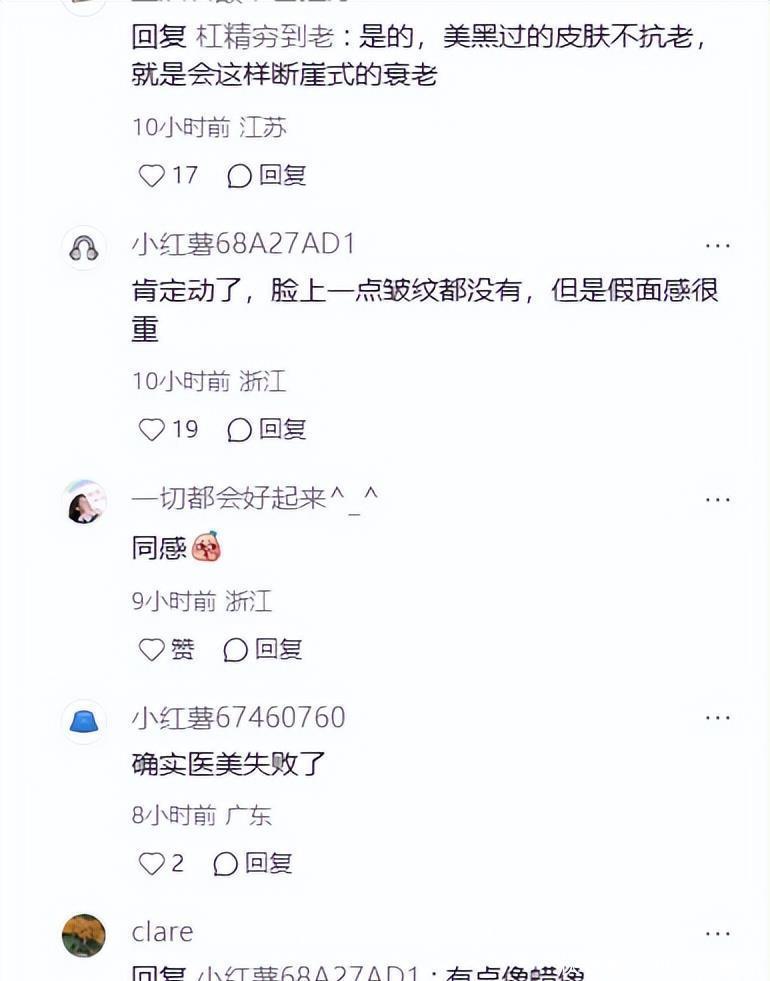This screenshot has width=770, height=981.
Task: Reply to 确实医美失败了 comment
Action: (253, 864)
